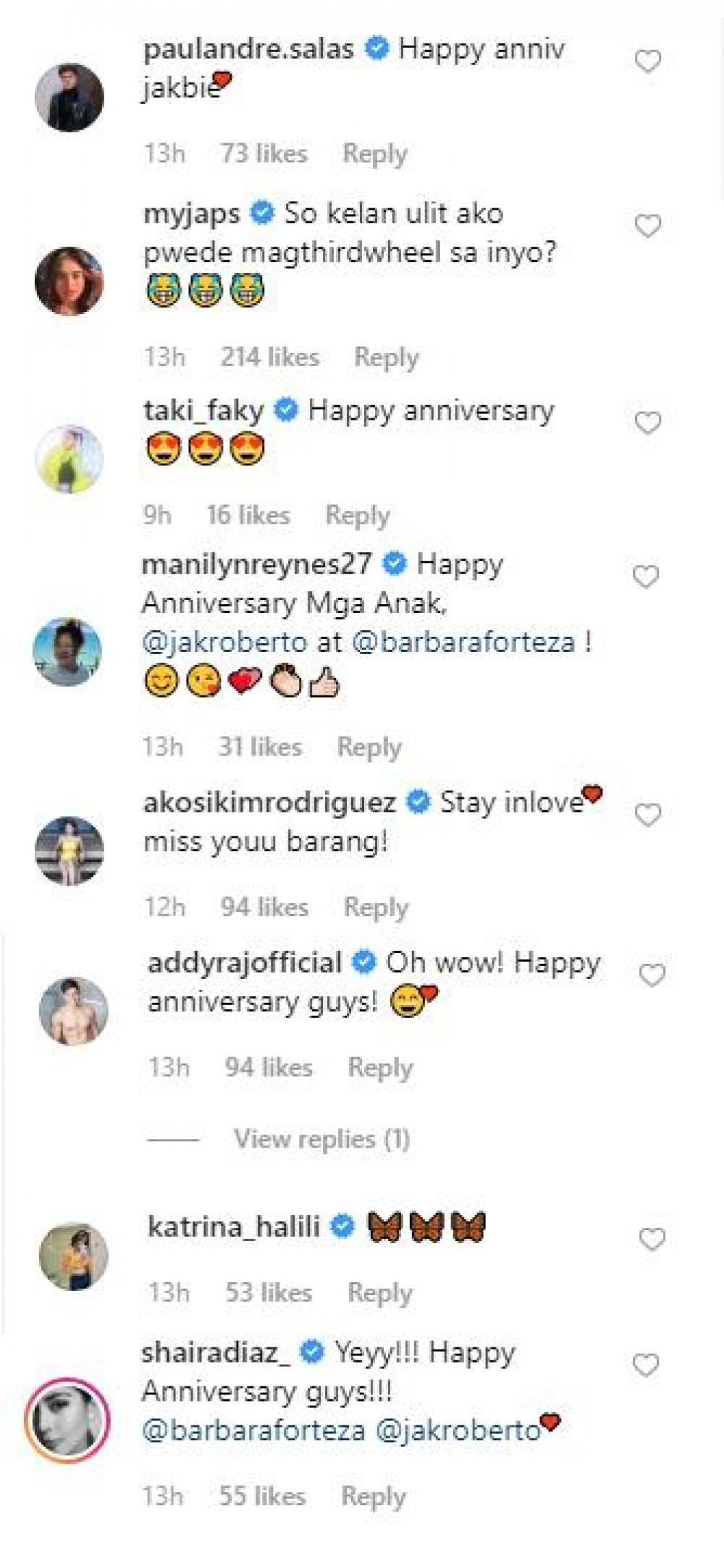Open katrina_halili's profile
This screenshot has height=1568, width=724.
(233, 1226)
